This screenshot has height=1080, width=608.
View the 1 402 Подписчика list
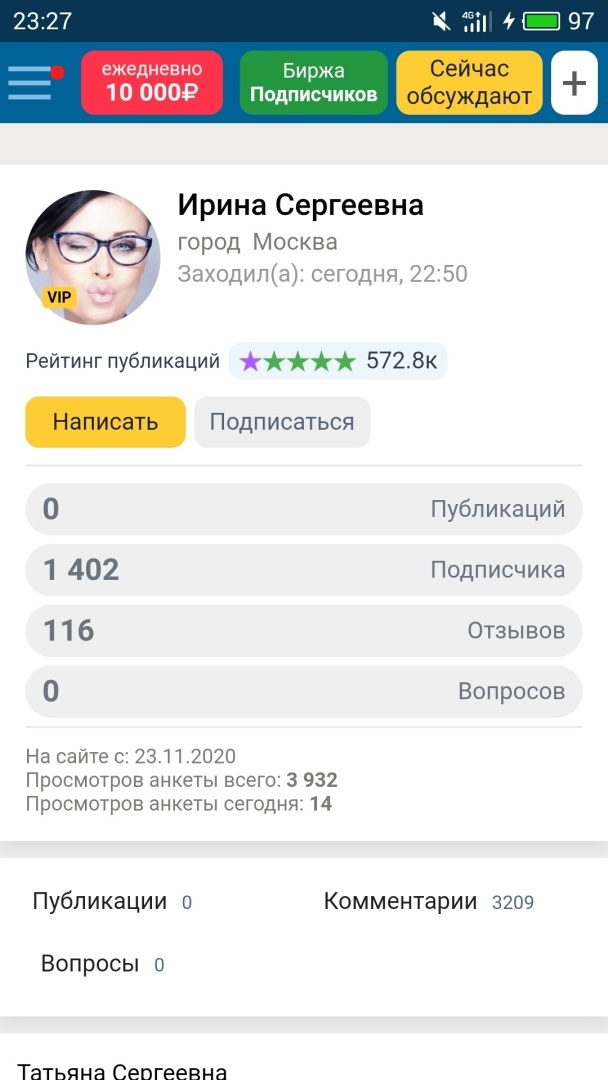coord(303,570)
